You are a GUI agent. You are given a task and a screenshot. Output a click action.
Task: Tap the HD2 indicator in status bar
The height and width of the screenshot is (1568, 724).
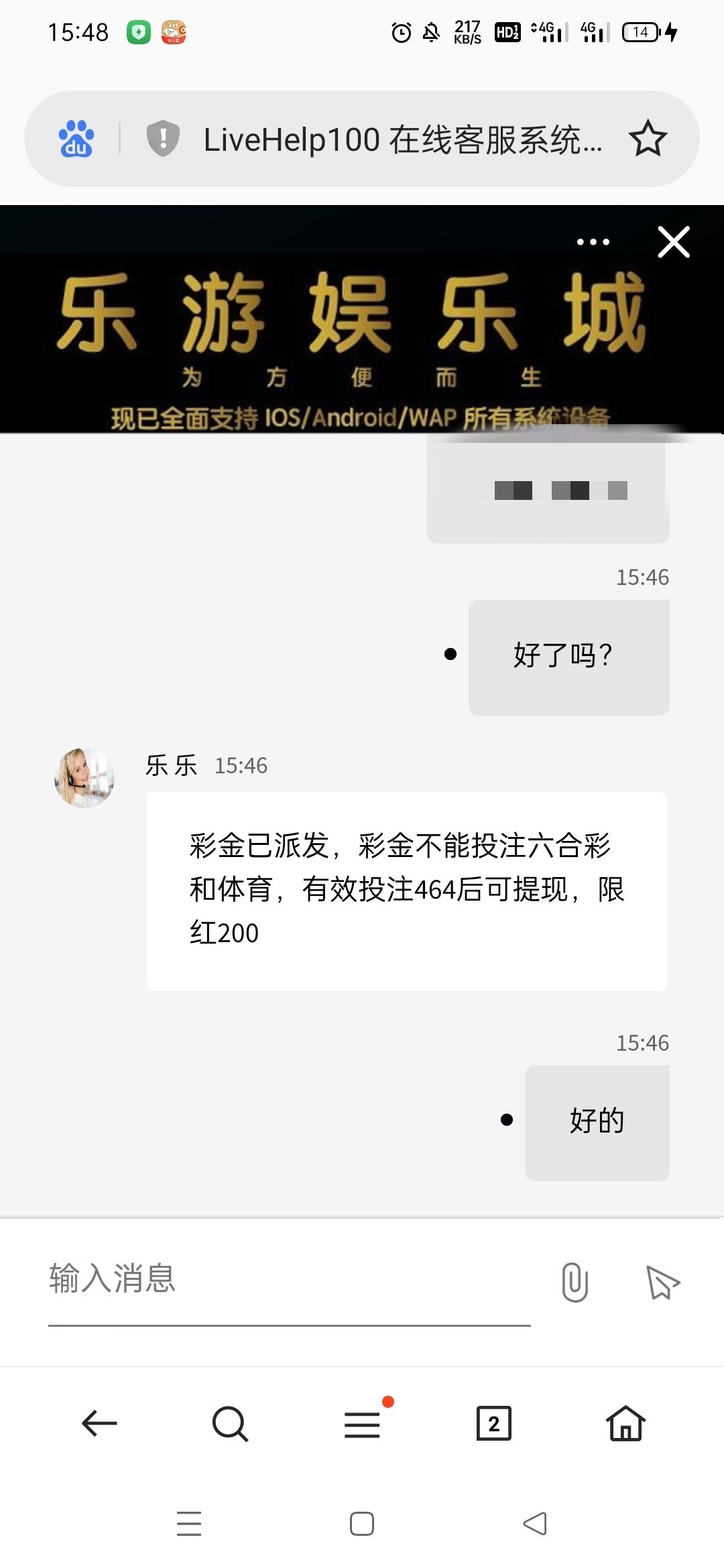tap(507, 31)
